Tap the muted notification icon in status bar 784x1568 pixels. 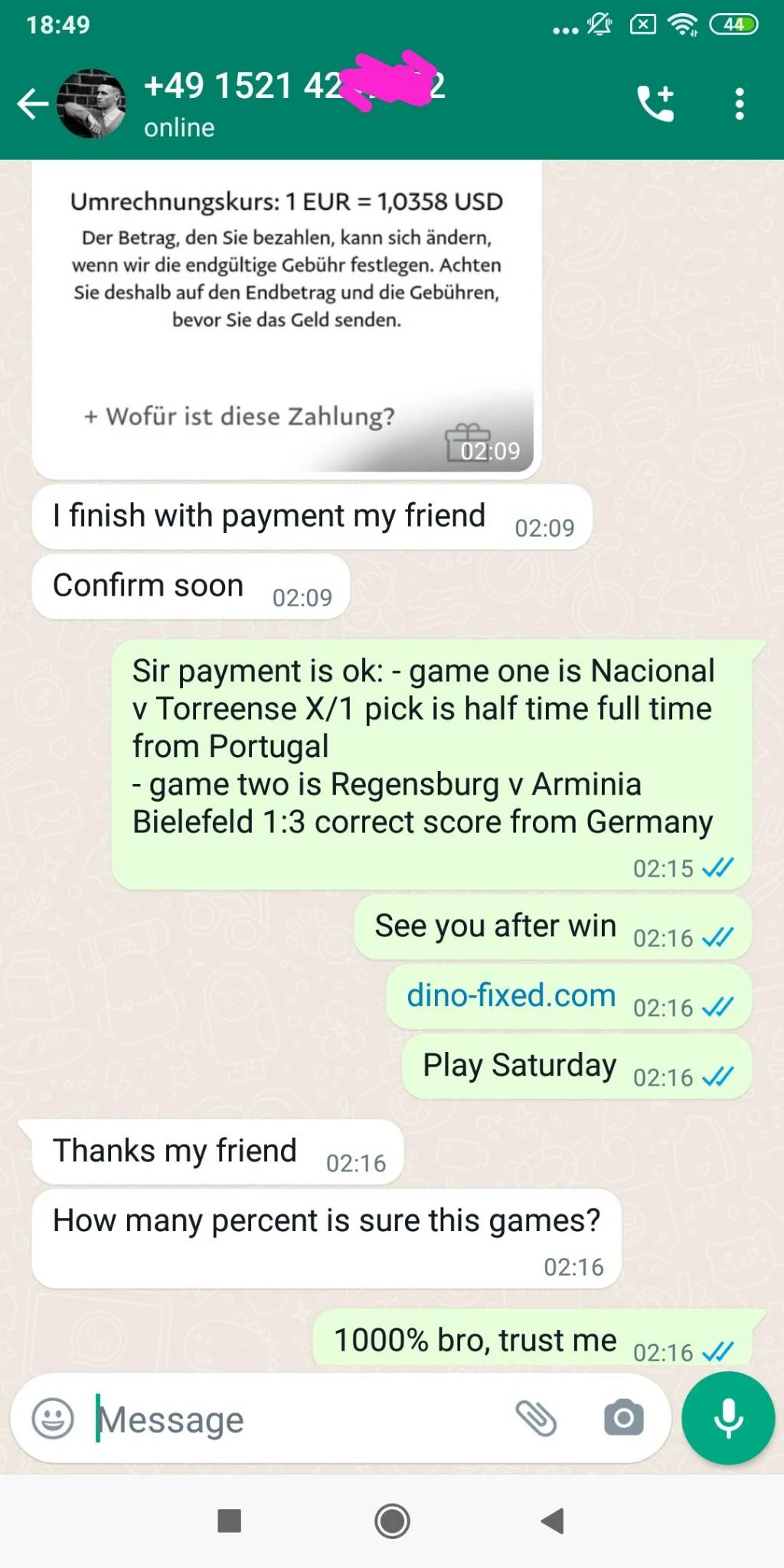coord(599,24)
